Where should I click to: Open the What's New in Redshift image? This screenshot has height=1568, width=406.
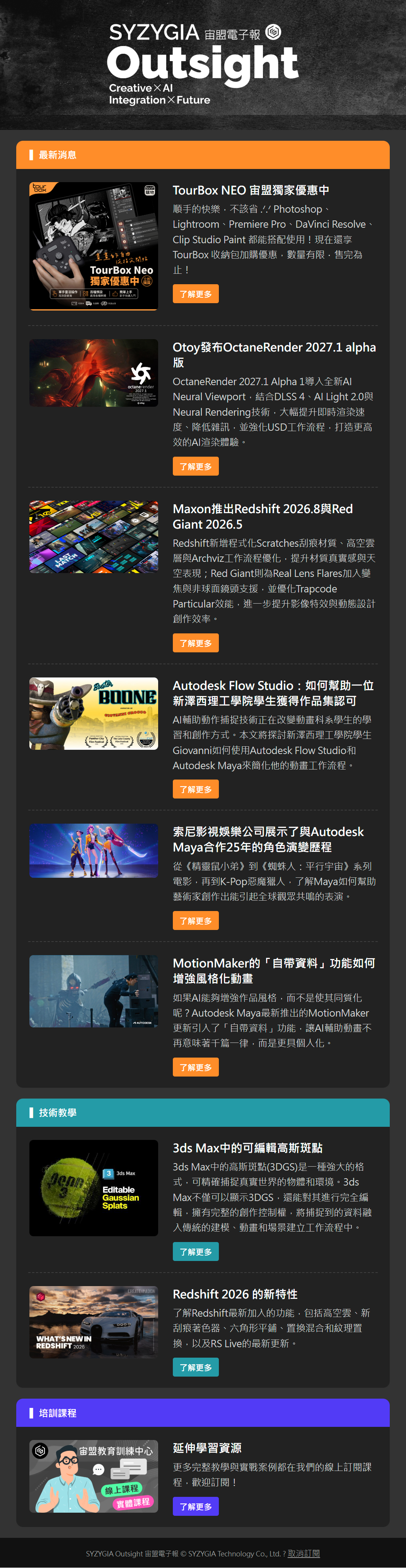coord(94,1322)
